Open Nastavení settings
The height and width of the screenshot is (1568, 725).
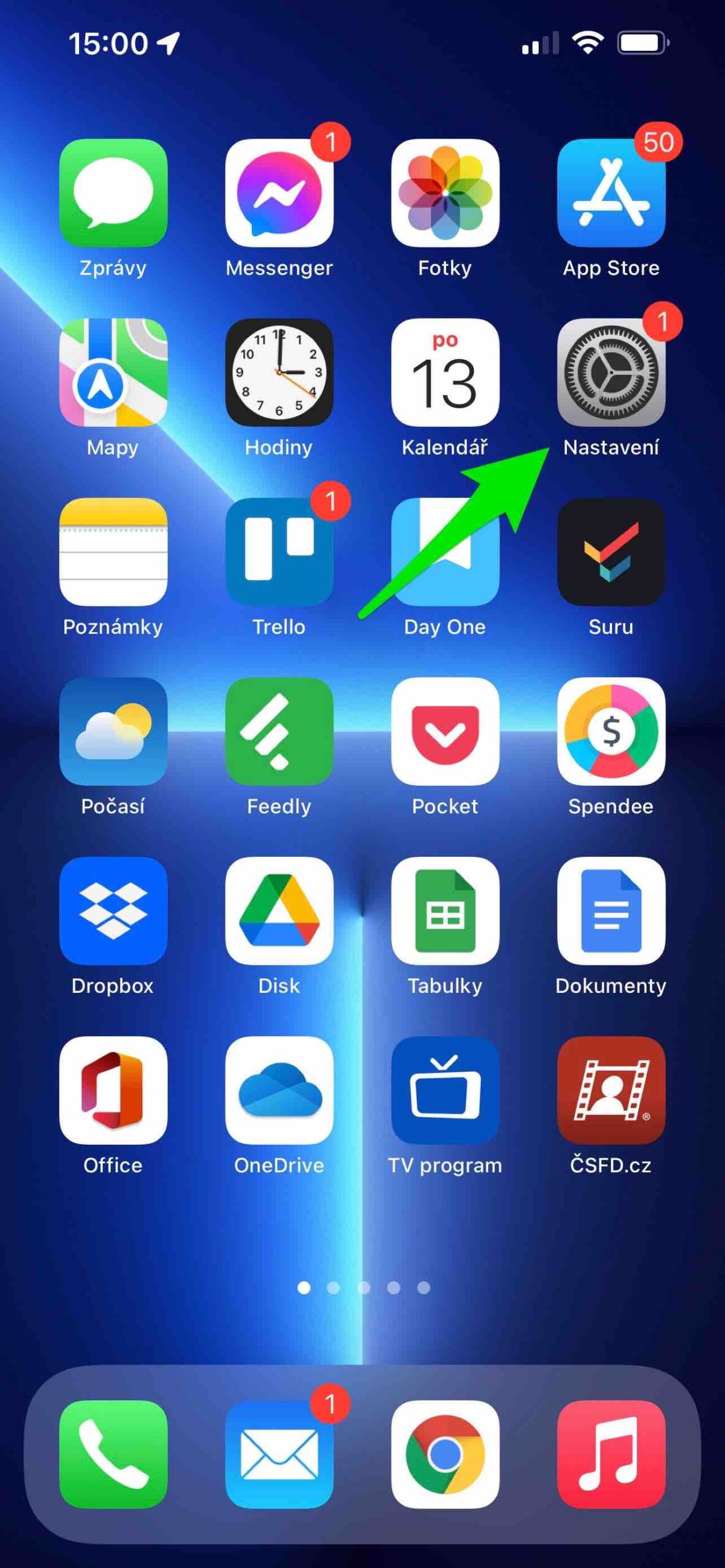[611, 372]
